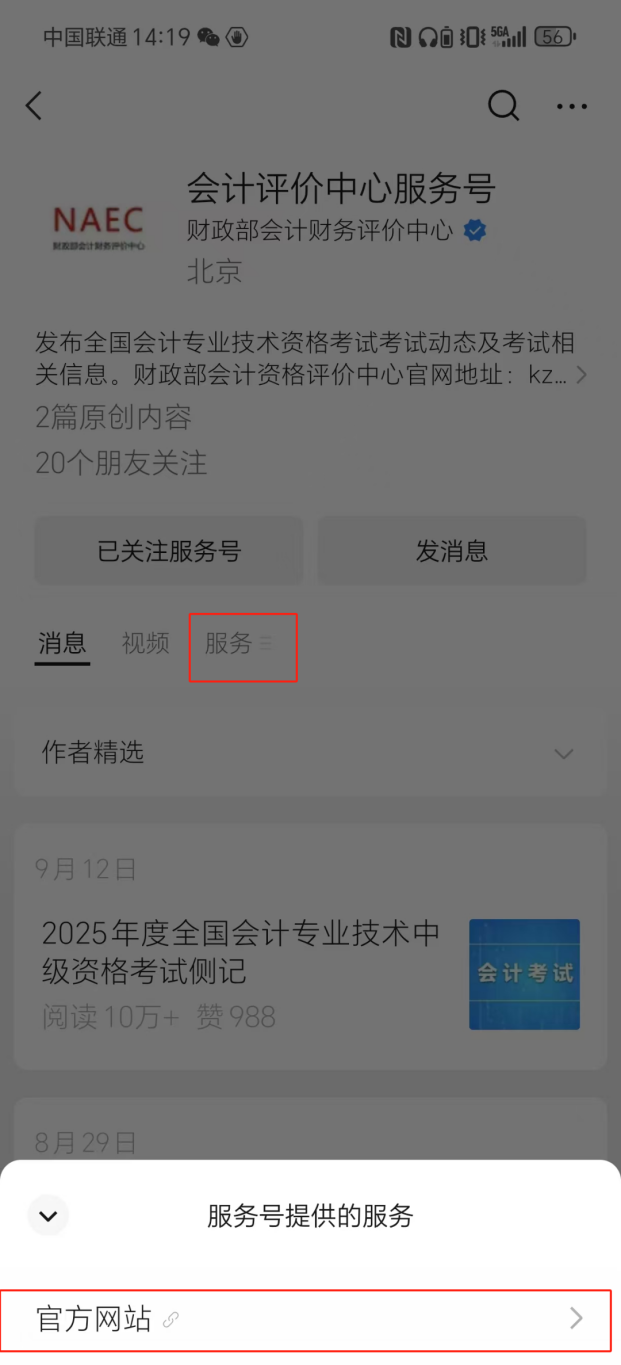Switch to the 视频 tab
Screen dimensions: 621x1365
146,643
